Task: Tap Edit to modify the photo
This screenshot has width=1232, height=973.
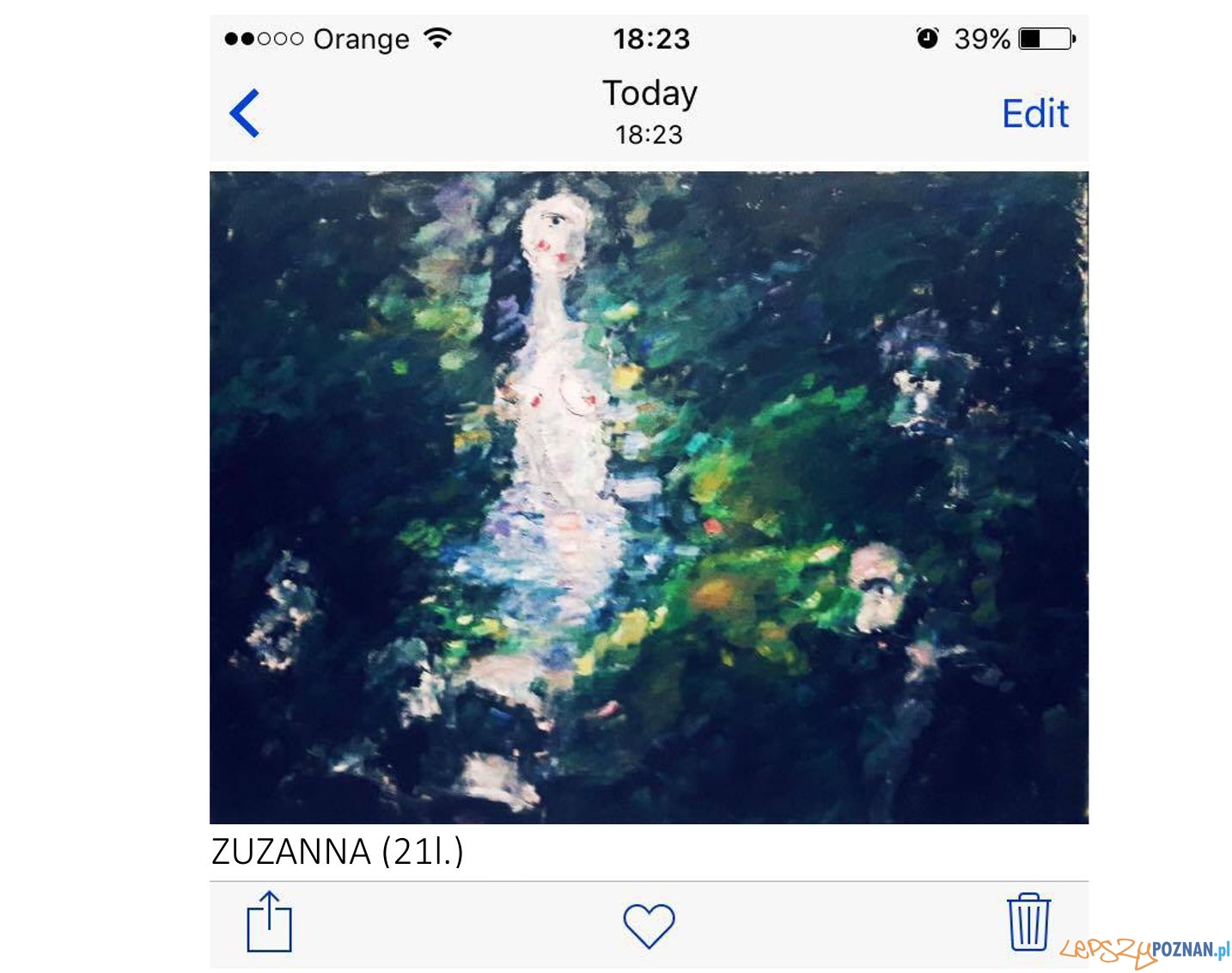Action: pos(1034,113)
